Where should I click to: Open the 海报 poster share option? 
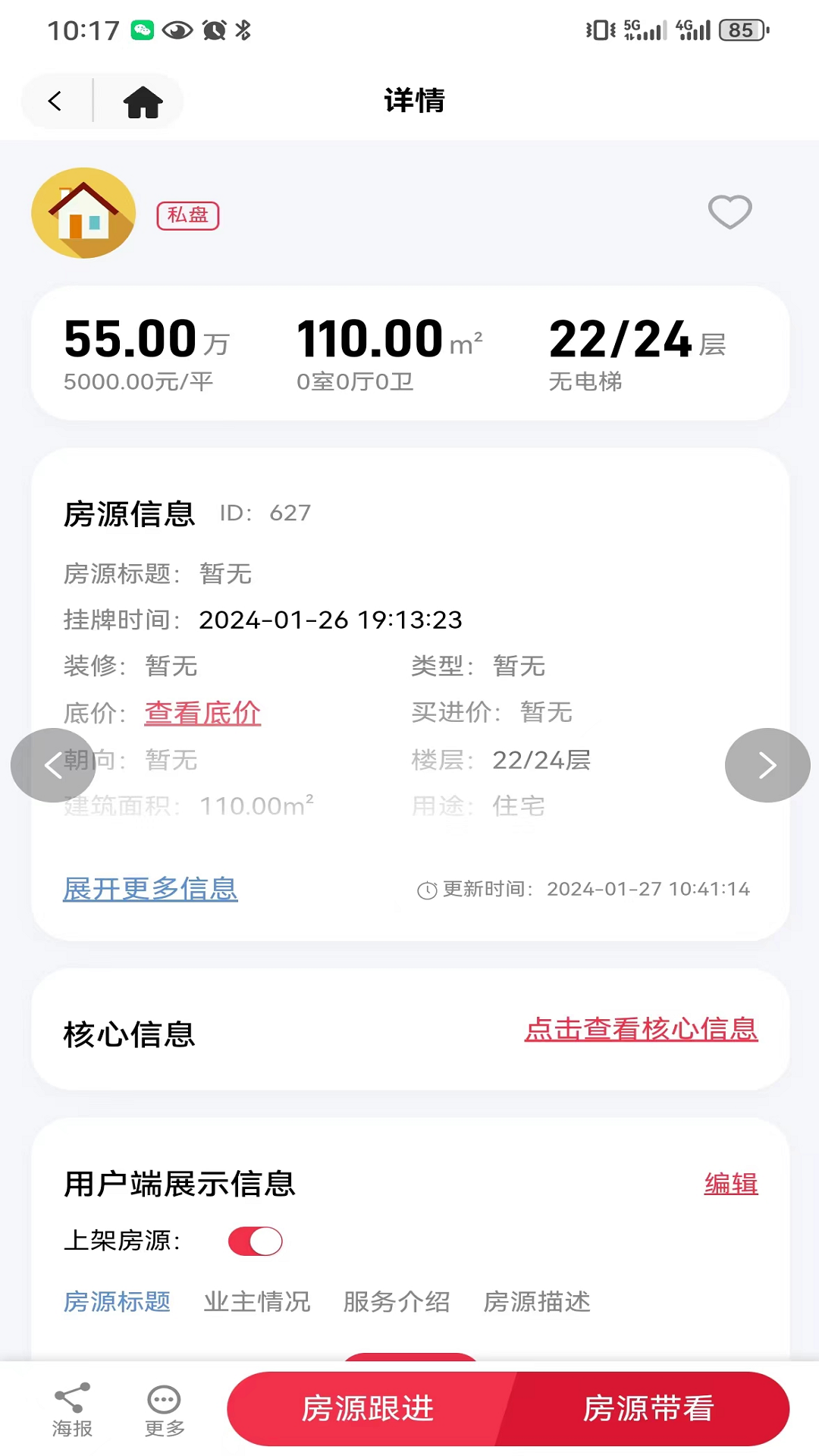click(x=72, y=1410)
